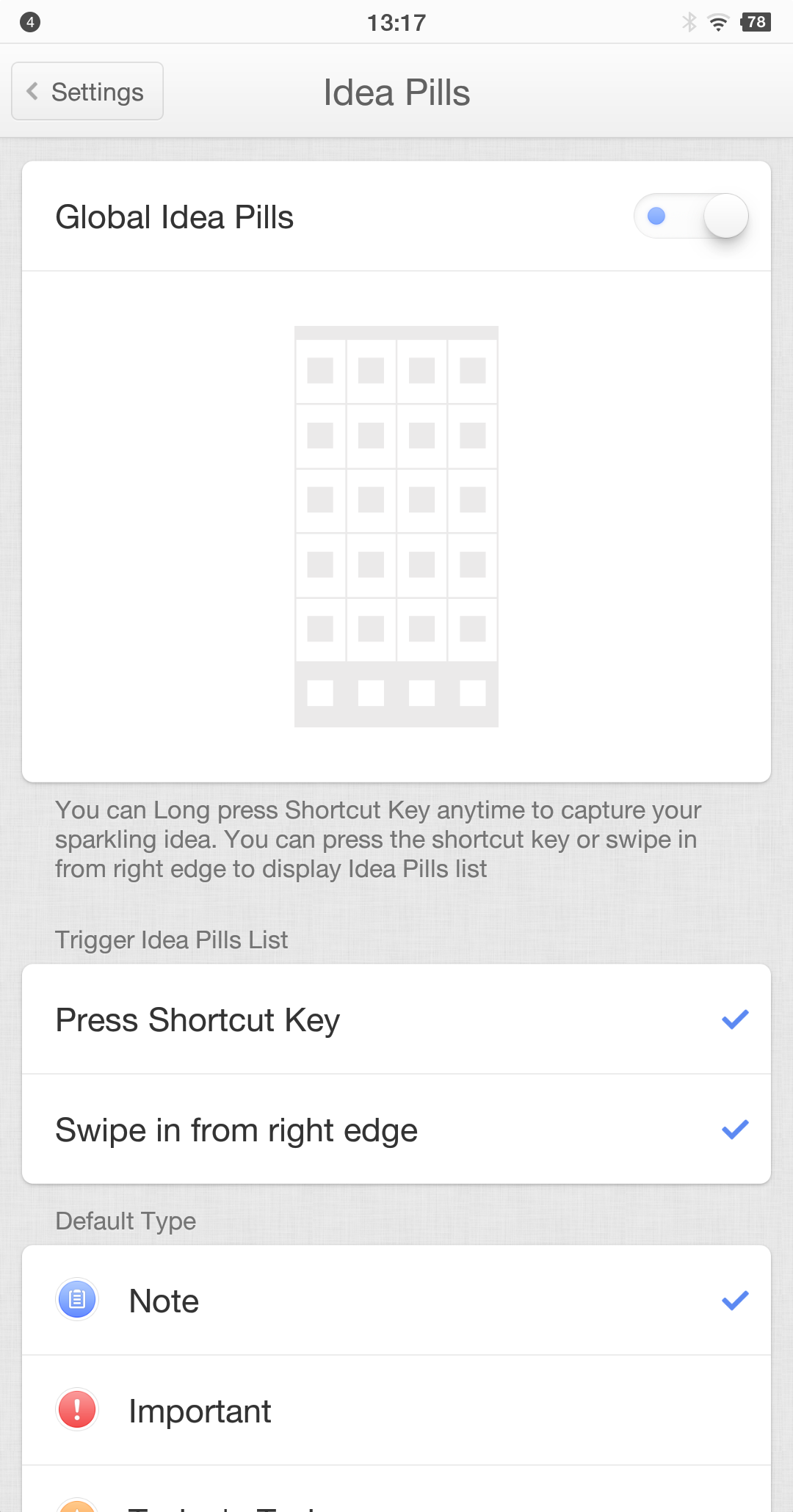Go back to Settings
The image size is (793, 1512).
[87, 91]
